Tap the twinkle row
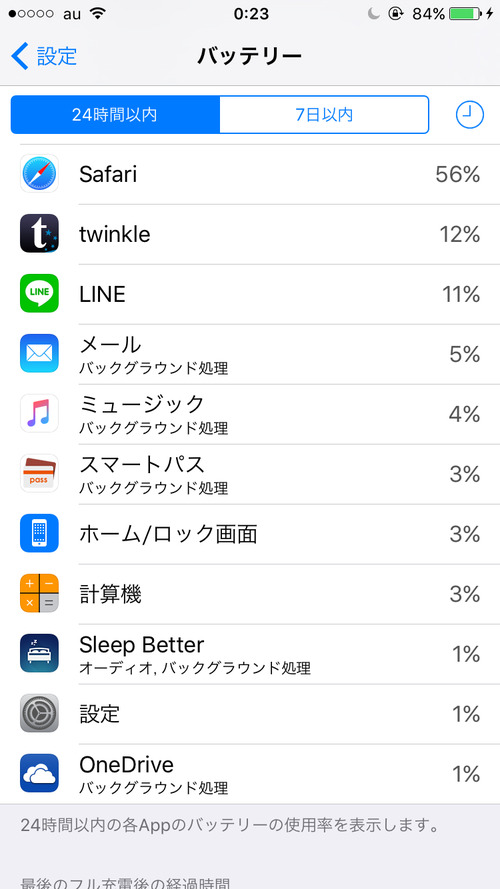This screenshot has height=889, width=500. tap(250, 234)
